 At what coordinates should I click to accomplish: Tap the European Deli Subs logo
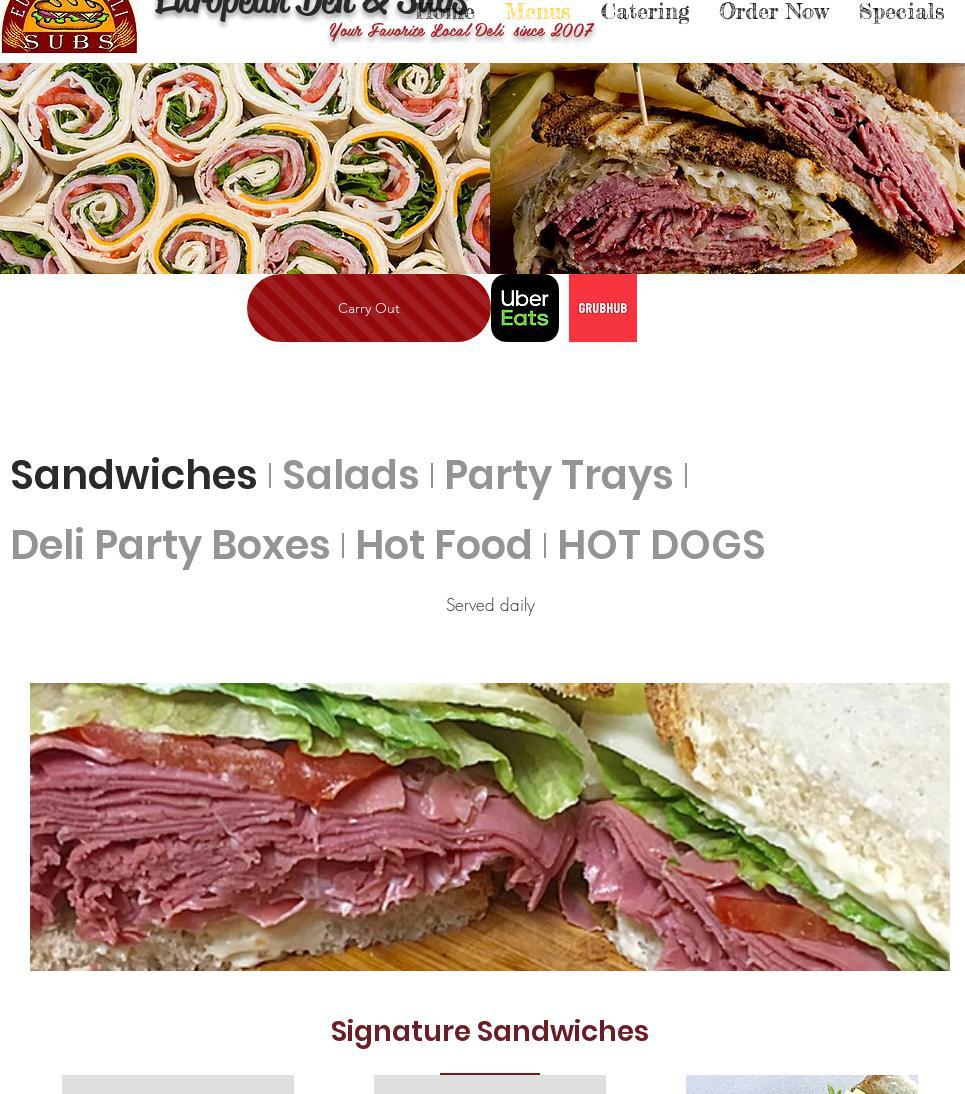click(x=69, y=25)
